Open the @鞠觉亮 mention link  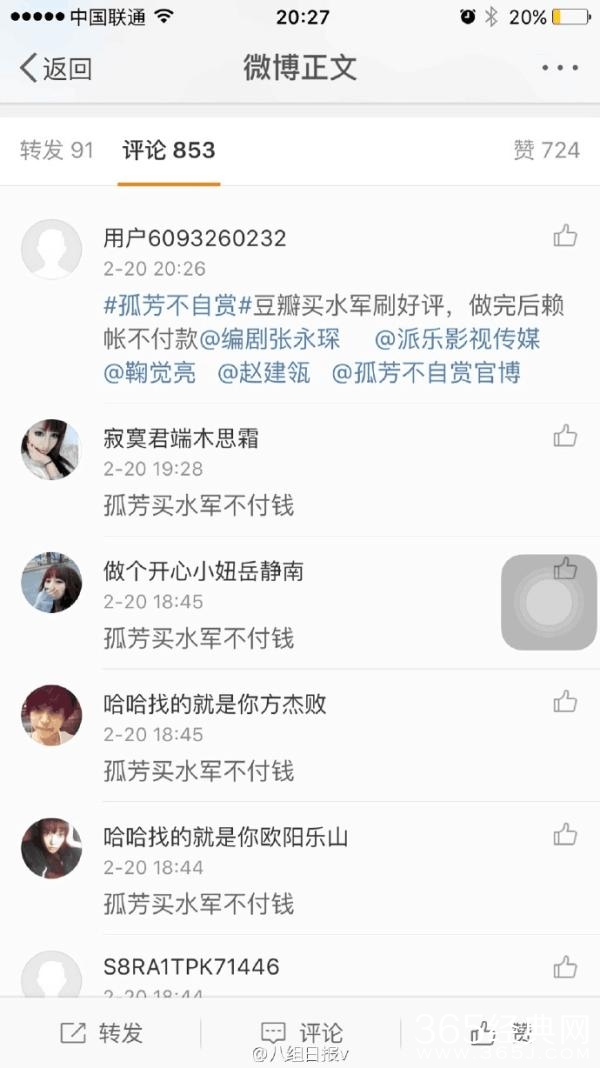point(150,374)
